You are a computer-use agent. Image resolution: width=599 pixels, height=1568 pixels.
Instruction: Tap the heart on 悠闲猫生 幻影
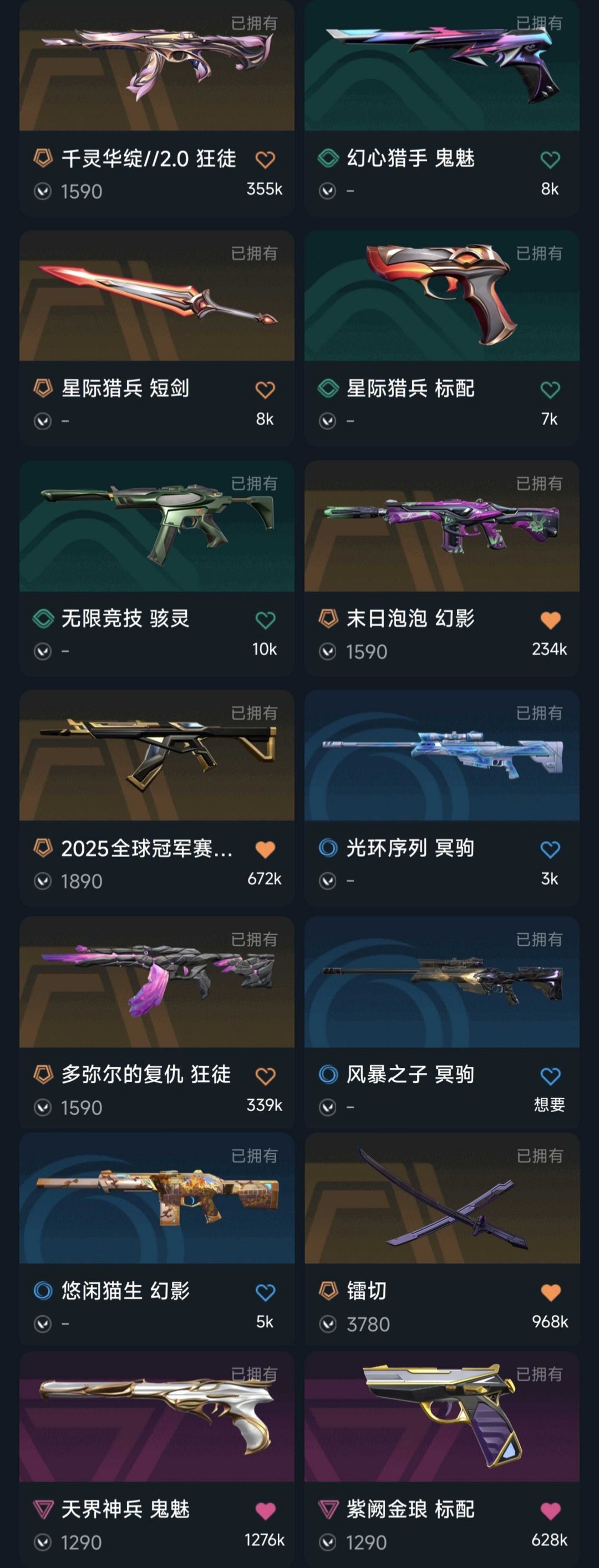[265, 1292]
